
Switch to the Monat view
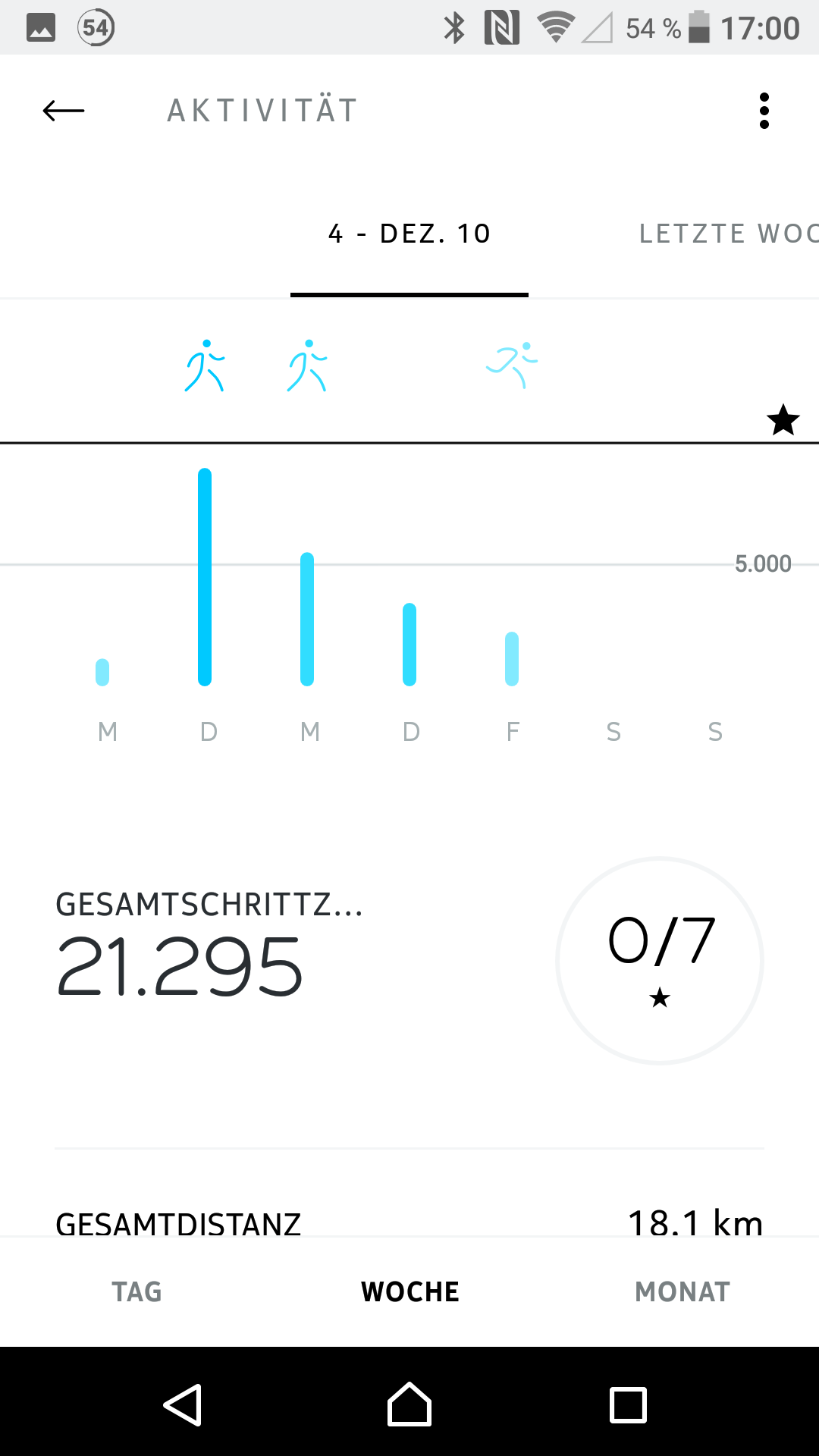click(682, 1291)
